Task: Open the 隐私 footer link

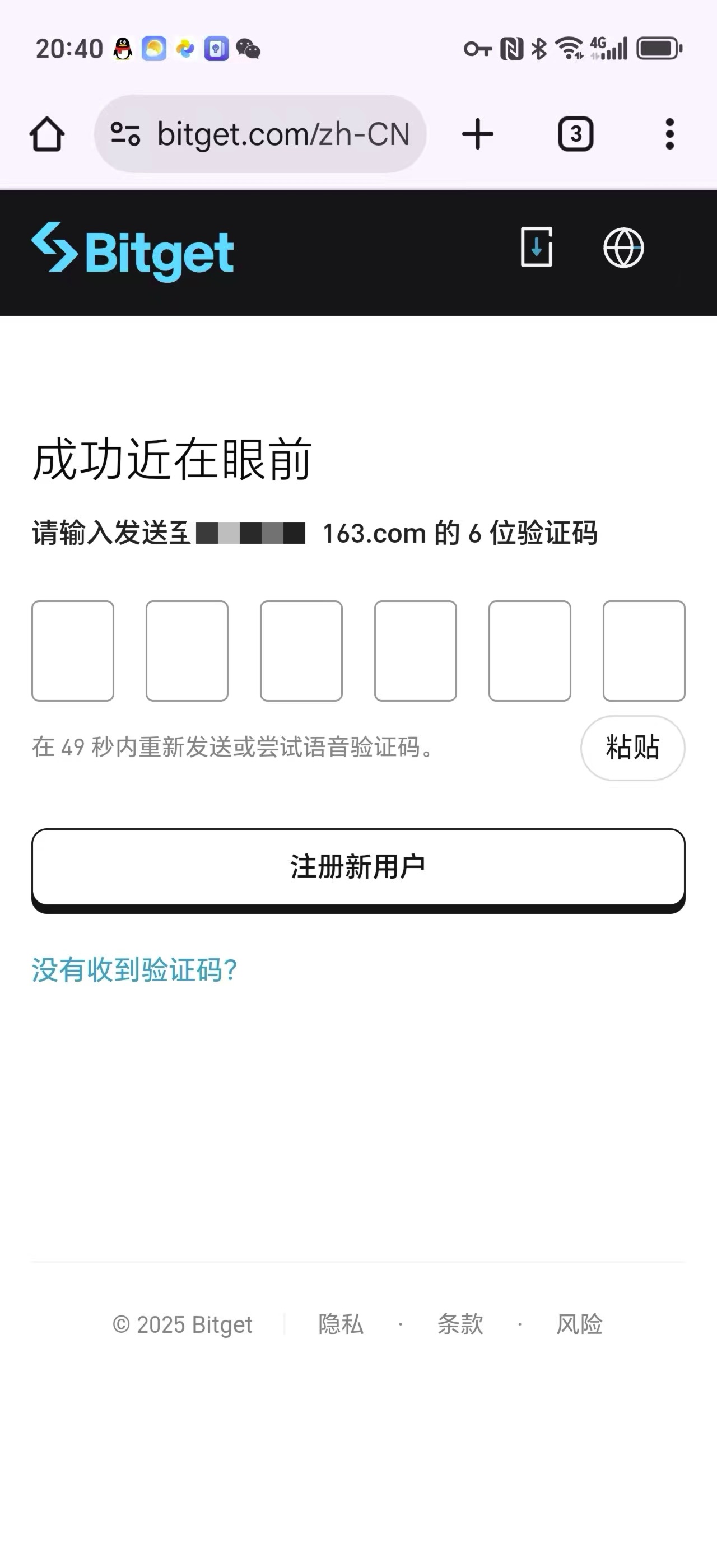Action: pos(340,1324)
